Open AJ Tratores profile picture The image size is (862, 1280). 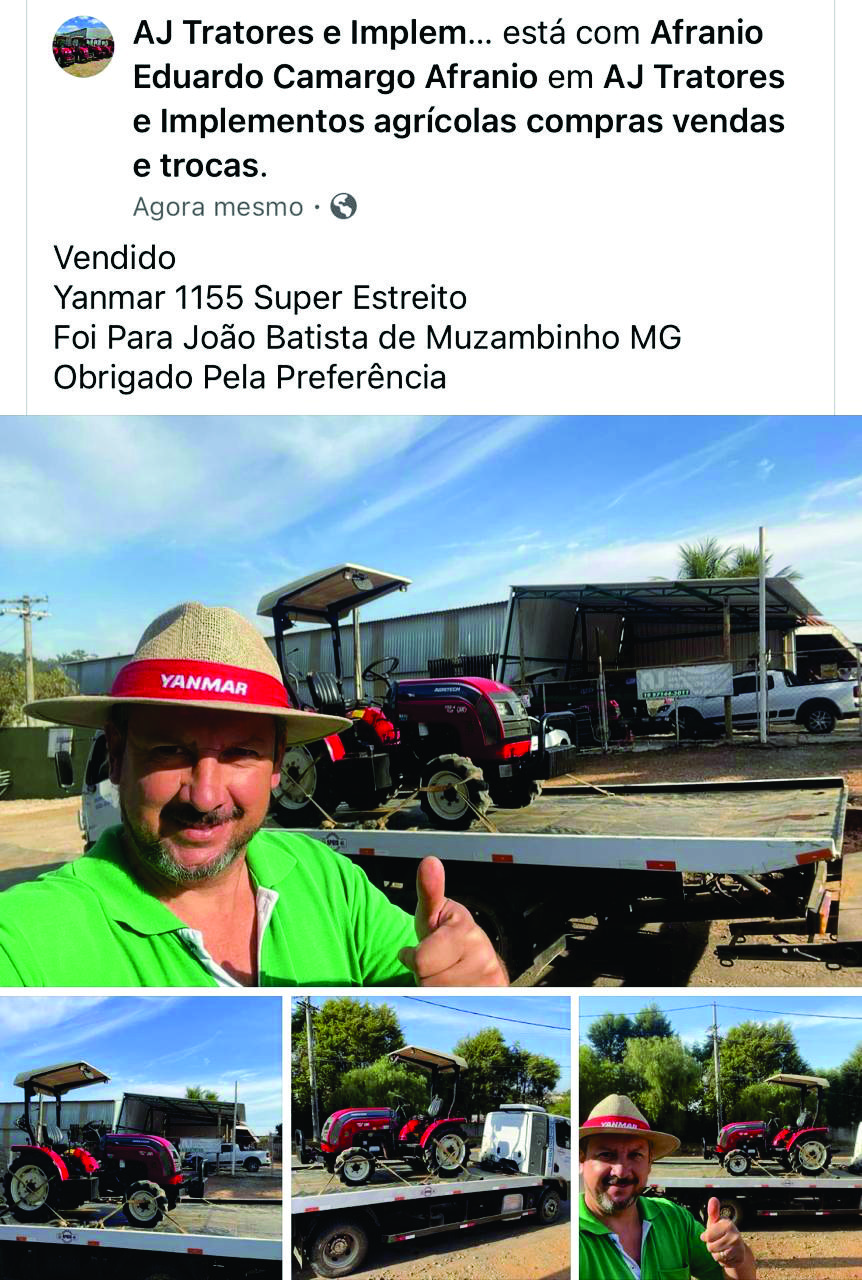click(83, 47)
